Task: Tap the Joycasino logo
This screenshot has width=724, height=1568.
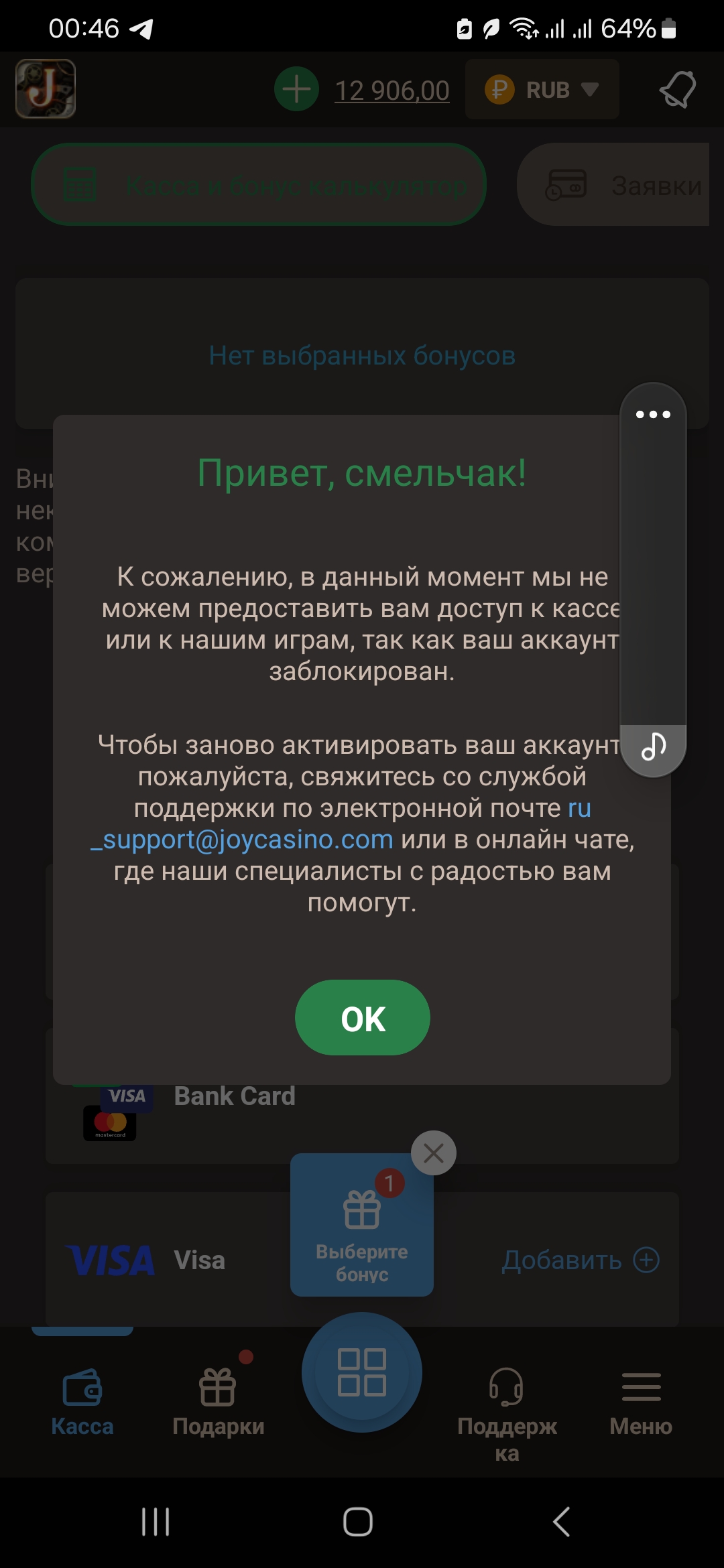Action: pos(46,88)
